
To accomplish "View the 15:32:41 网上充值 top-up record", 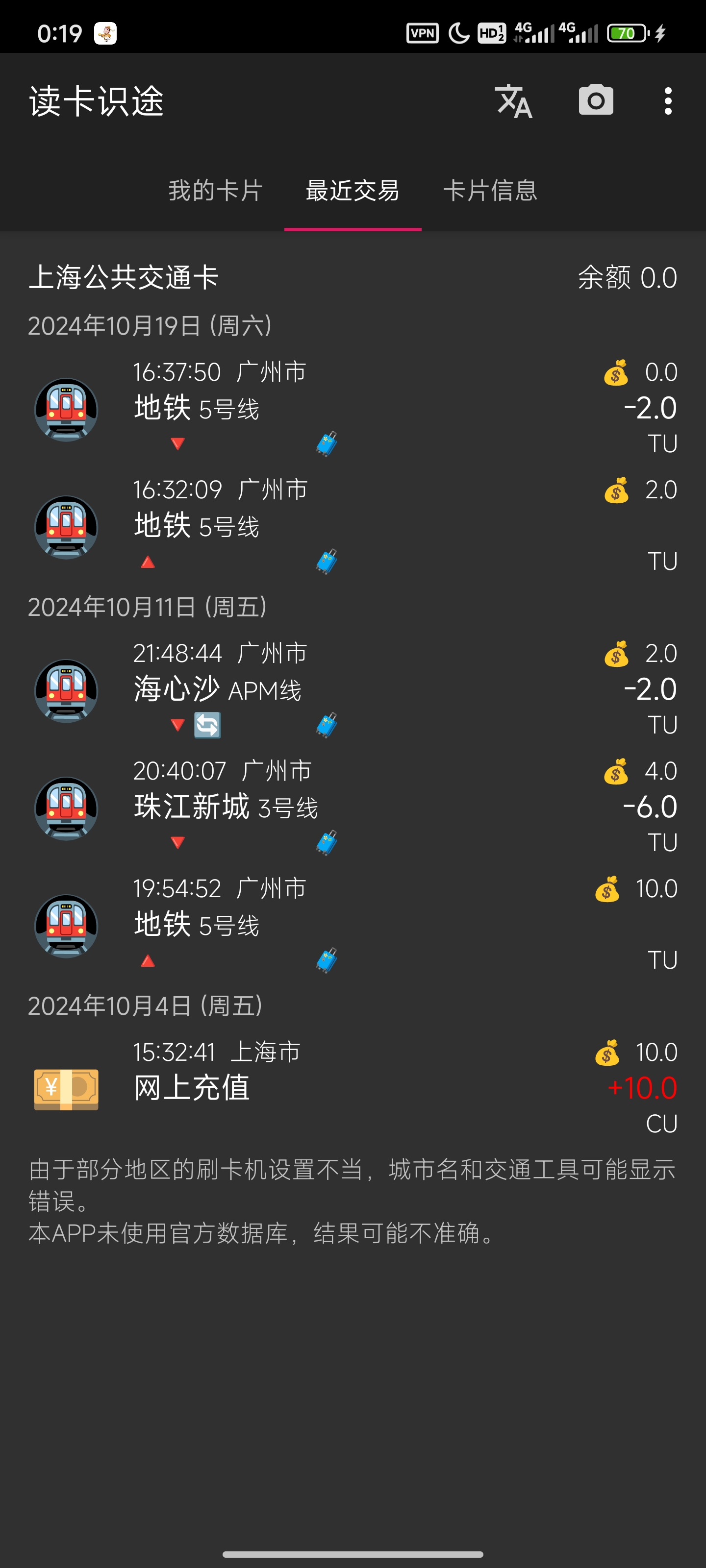I will (353, 1088).
